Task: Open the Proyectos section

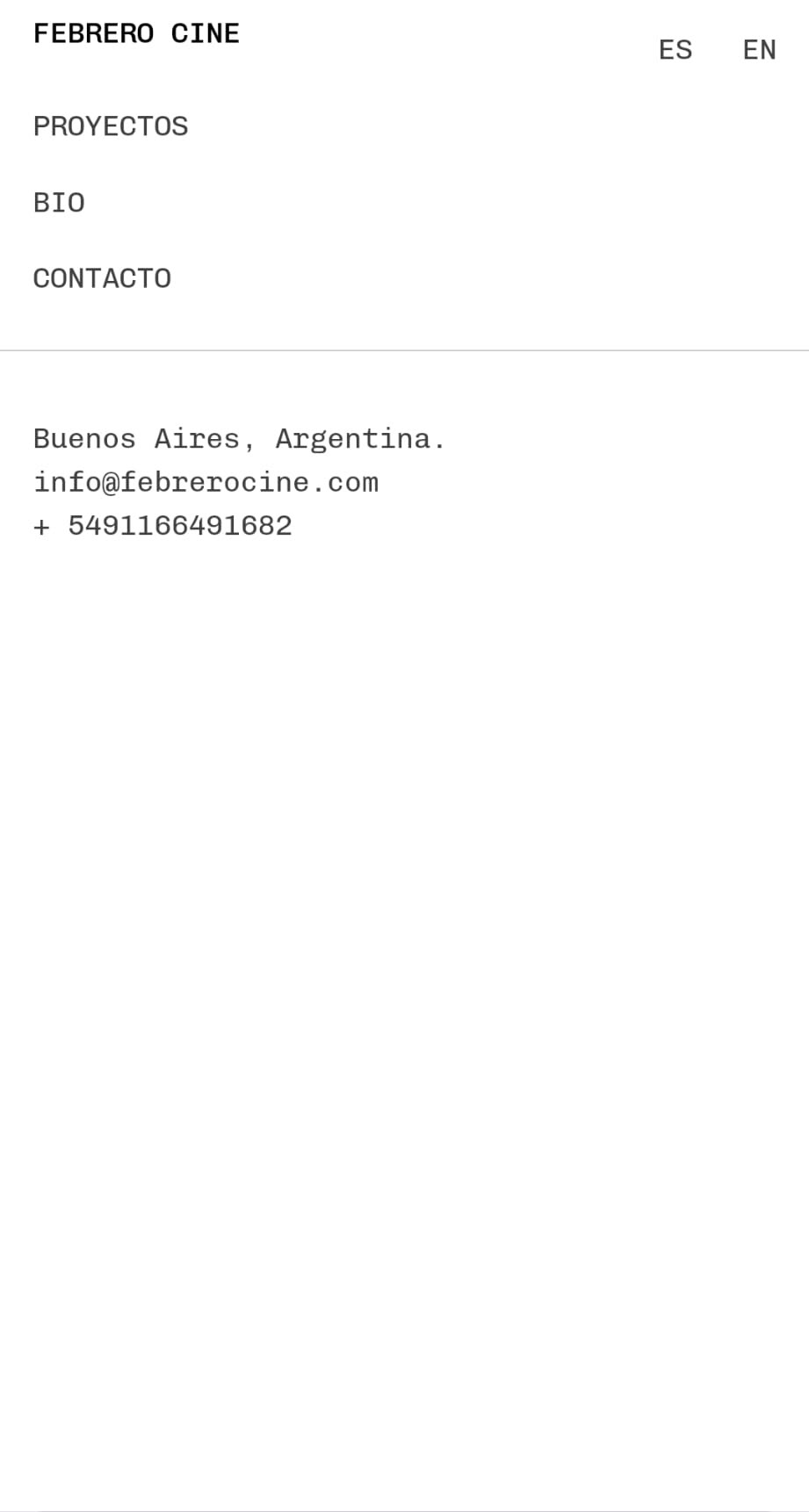Action: (111, 126)
